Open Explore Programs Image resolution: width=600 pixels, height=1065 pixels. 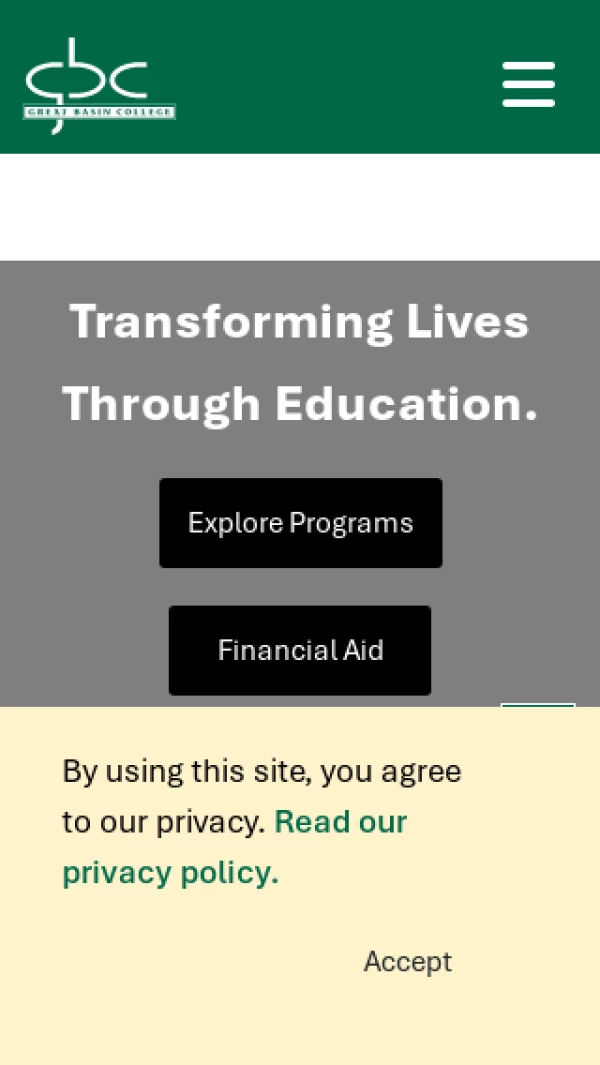(300, 523)
